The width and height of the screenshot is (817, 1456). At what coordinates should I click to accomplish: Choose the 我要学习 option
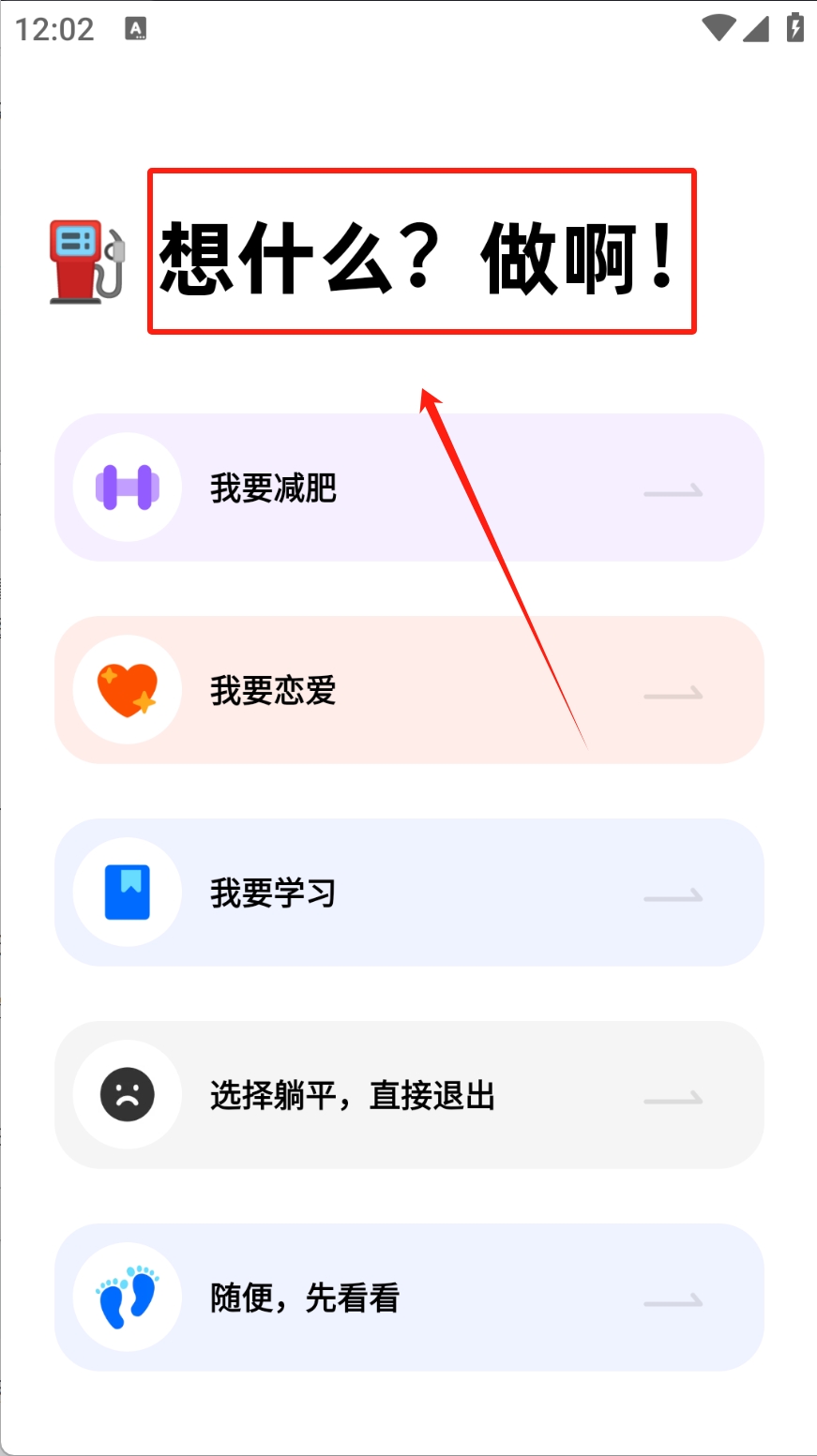[409, 893]
